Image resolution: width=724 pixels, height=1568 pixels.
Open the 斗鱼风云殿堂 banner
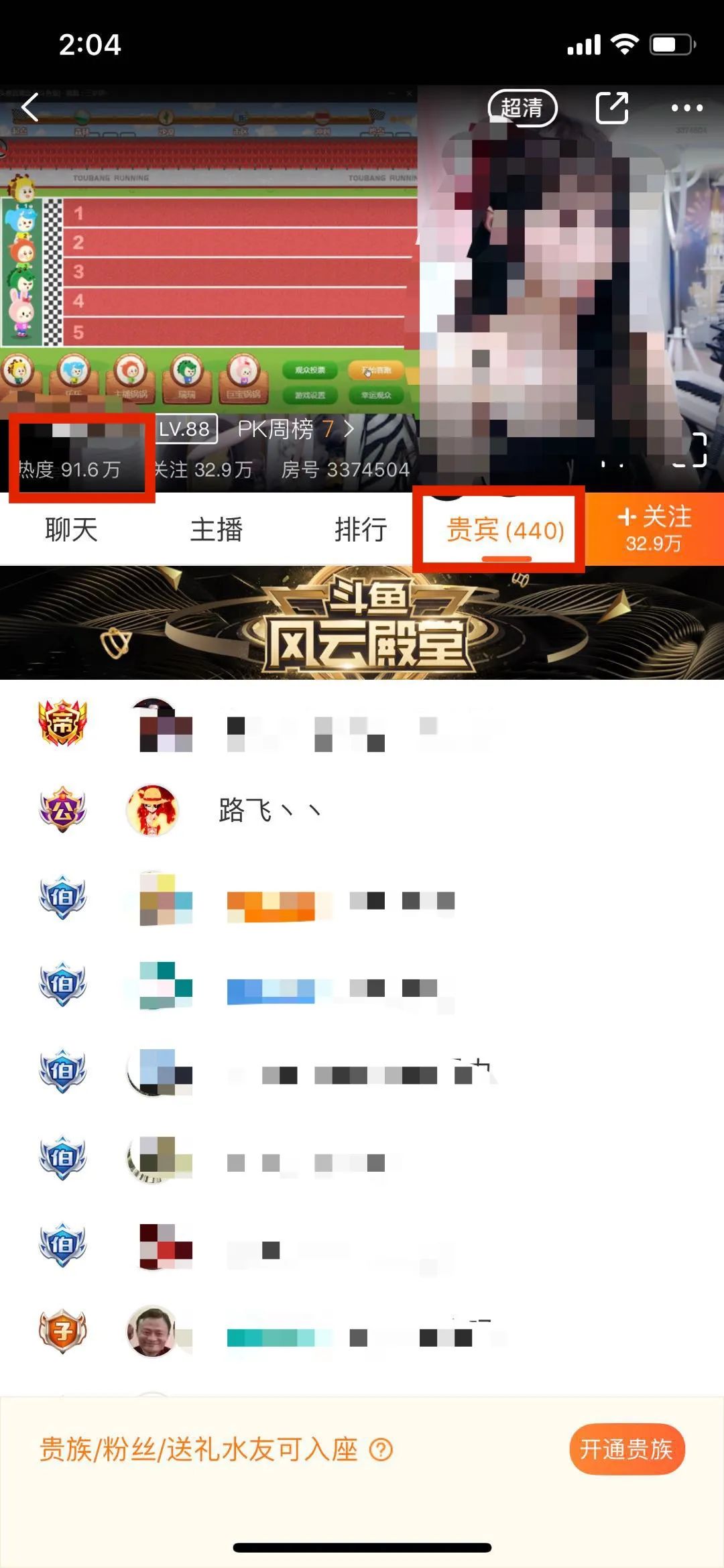coord(362,622)
